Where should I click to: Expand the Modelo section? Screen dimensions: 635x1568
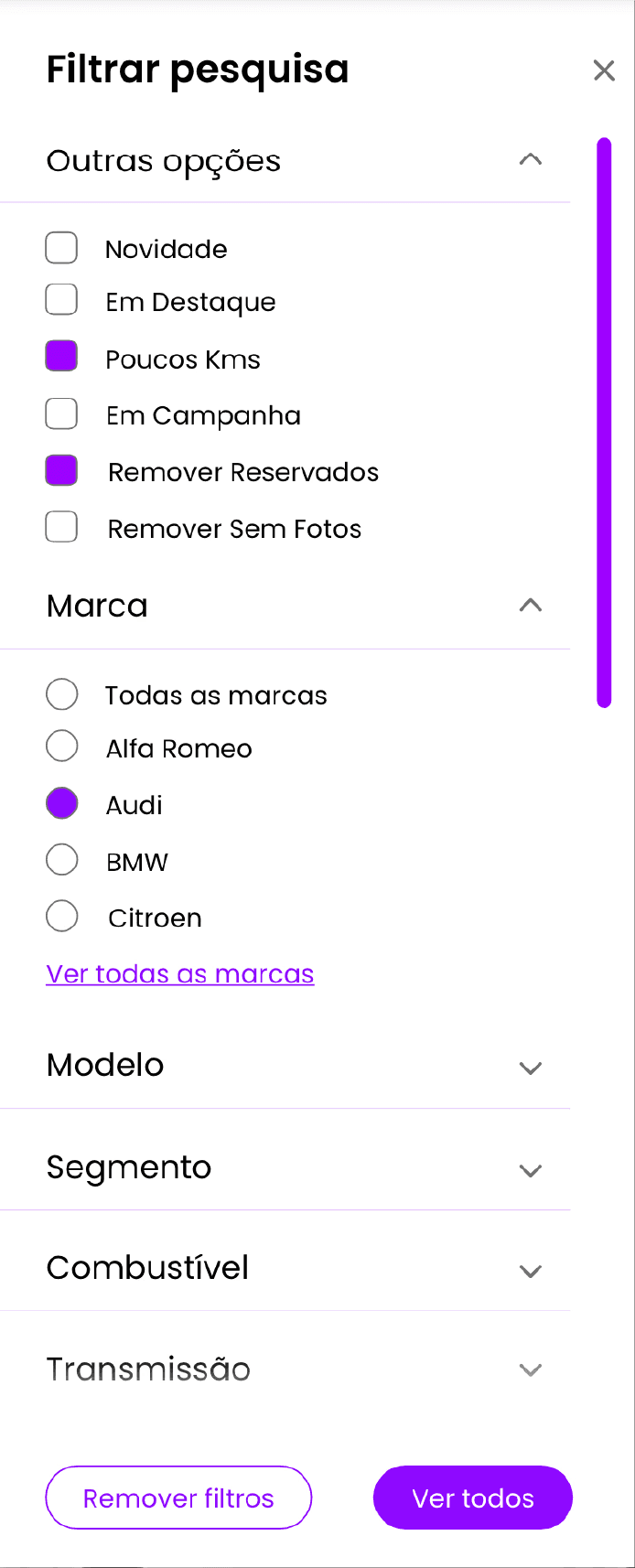[x=531, y=1067]
